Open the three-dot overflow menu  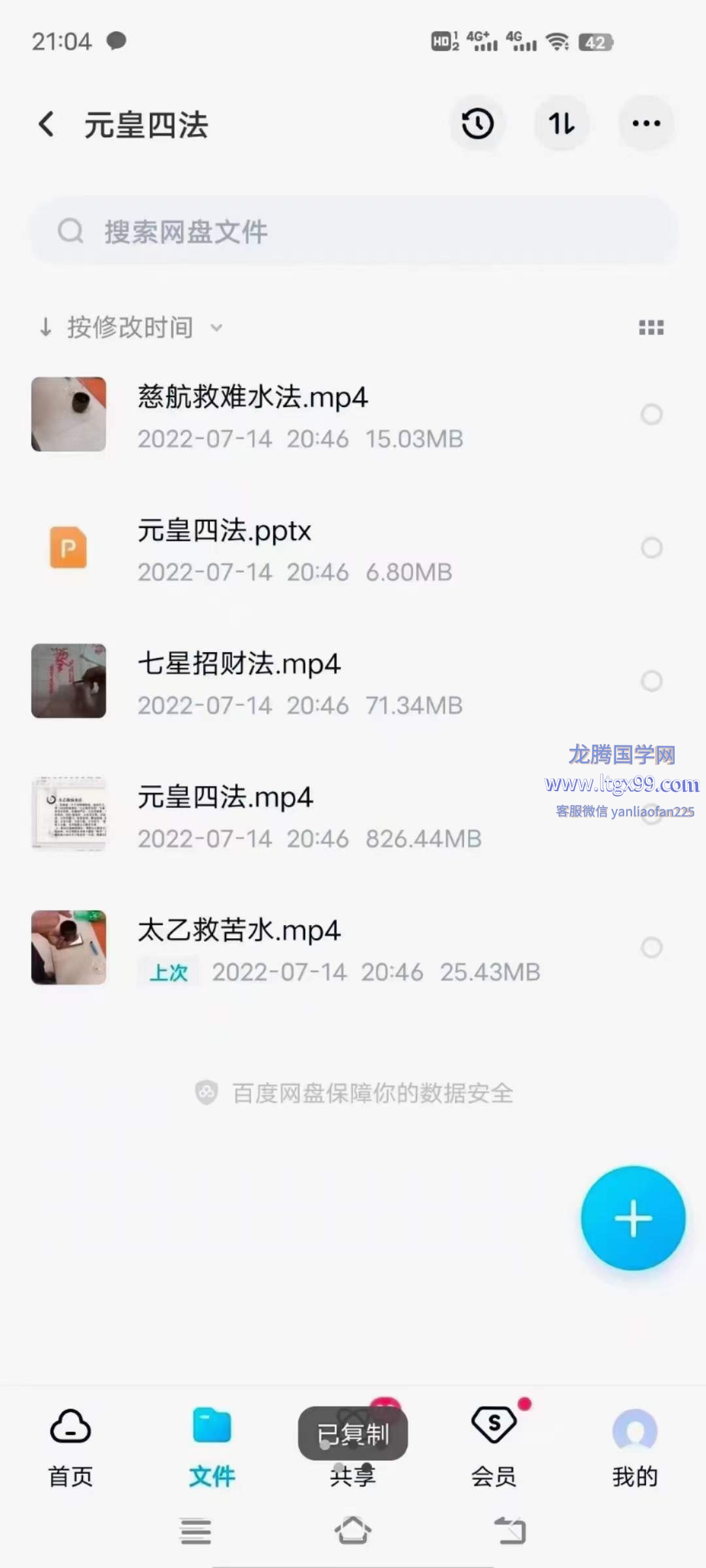click(646, 123)
